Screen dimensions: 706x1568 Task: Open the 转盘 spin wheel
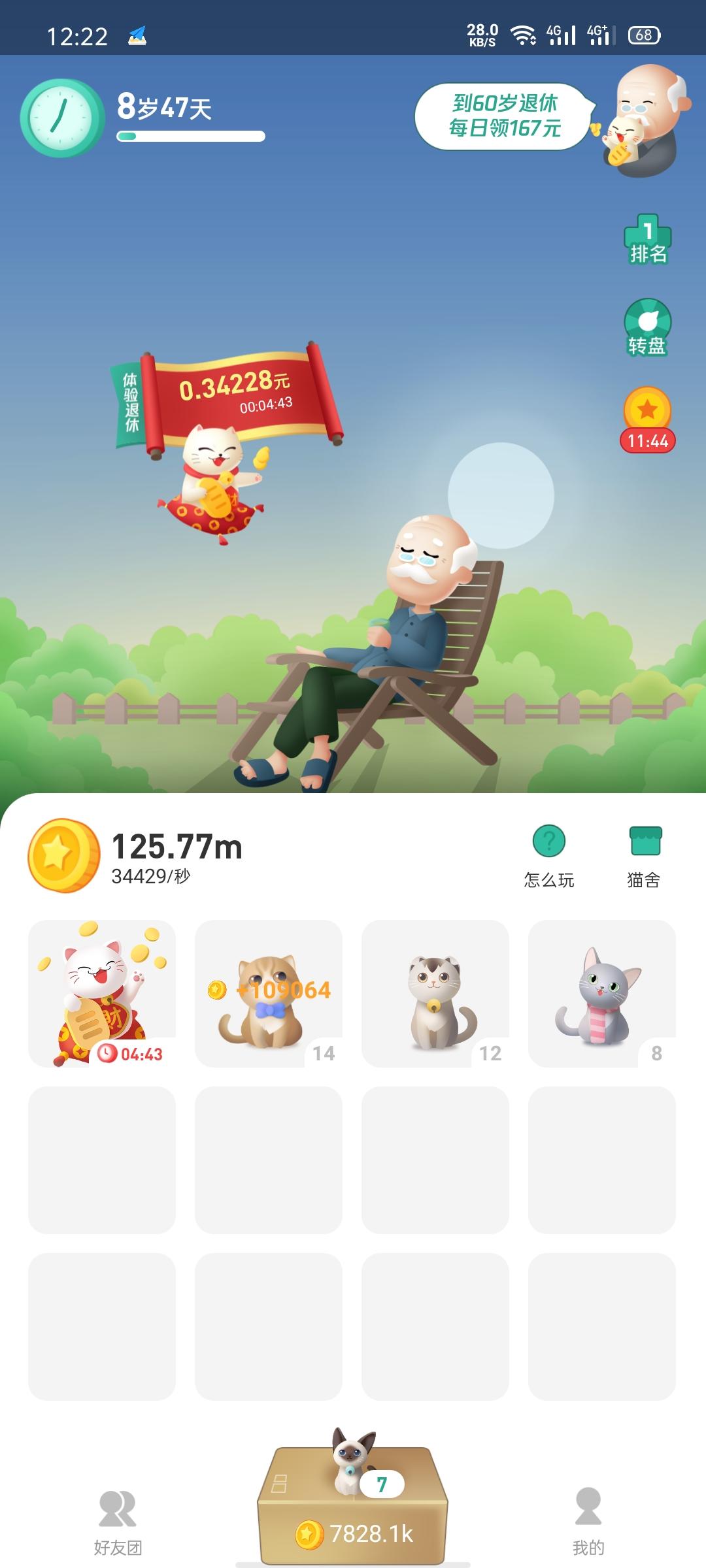point(647,328)
